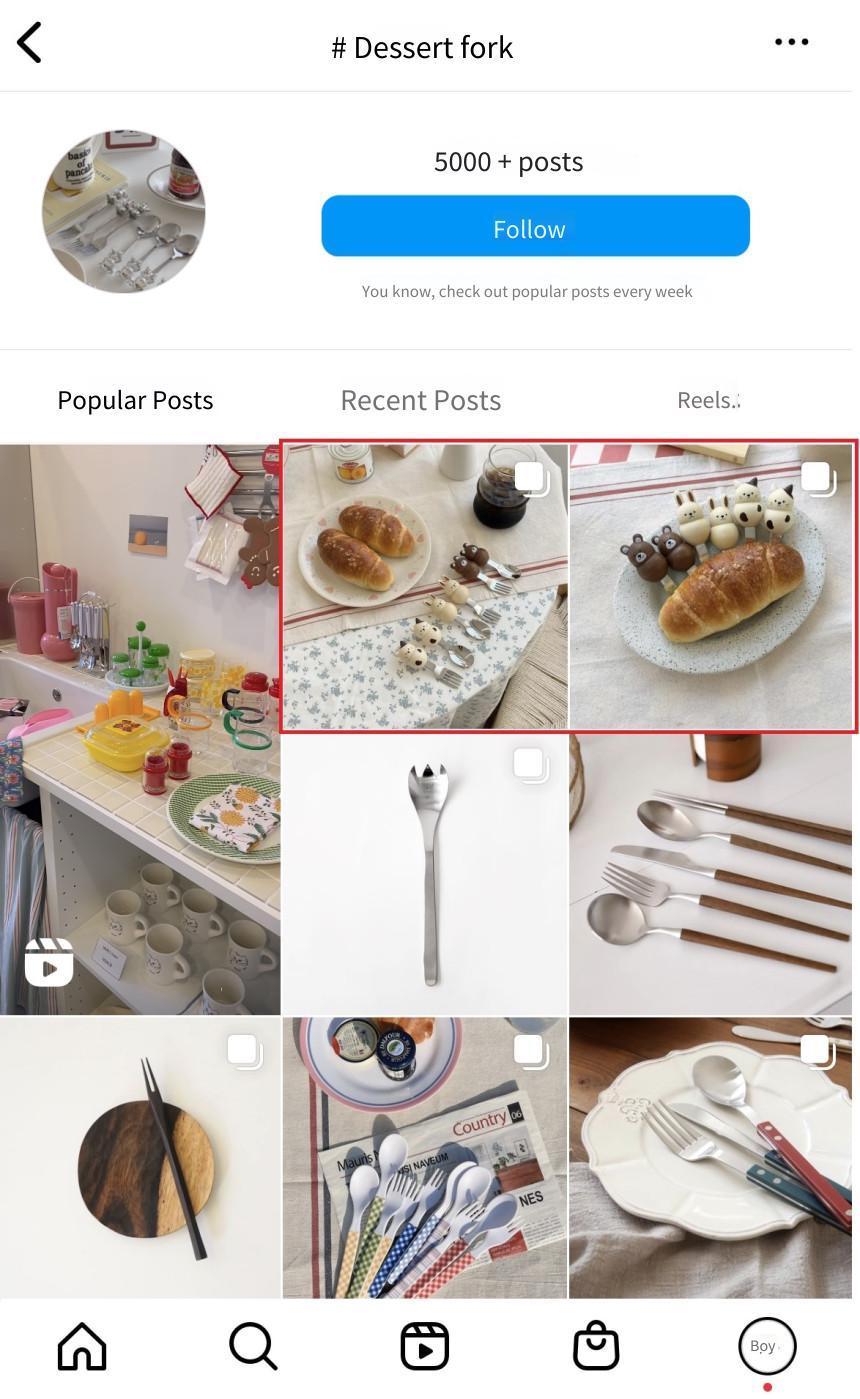Select the Popular Posts tab

[135, 400]
